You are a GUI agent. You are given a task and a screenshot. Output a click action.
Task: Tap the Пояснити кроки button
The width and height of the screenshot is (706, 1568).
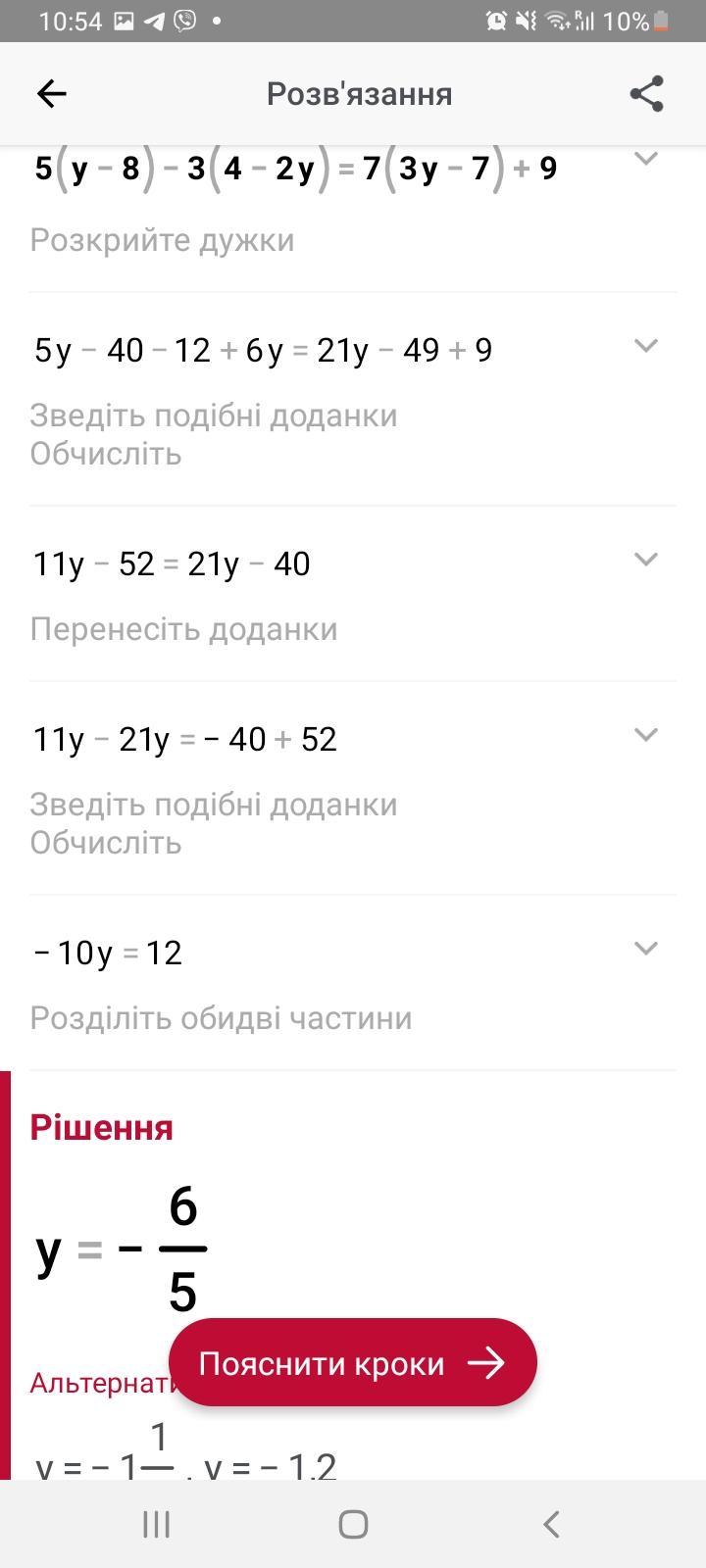(352, 1363)
